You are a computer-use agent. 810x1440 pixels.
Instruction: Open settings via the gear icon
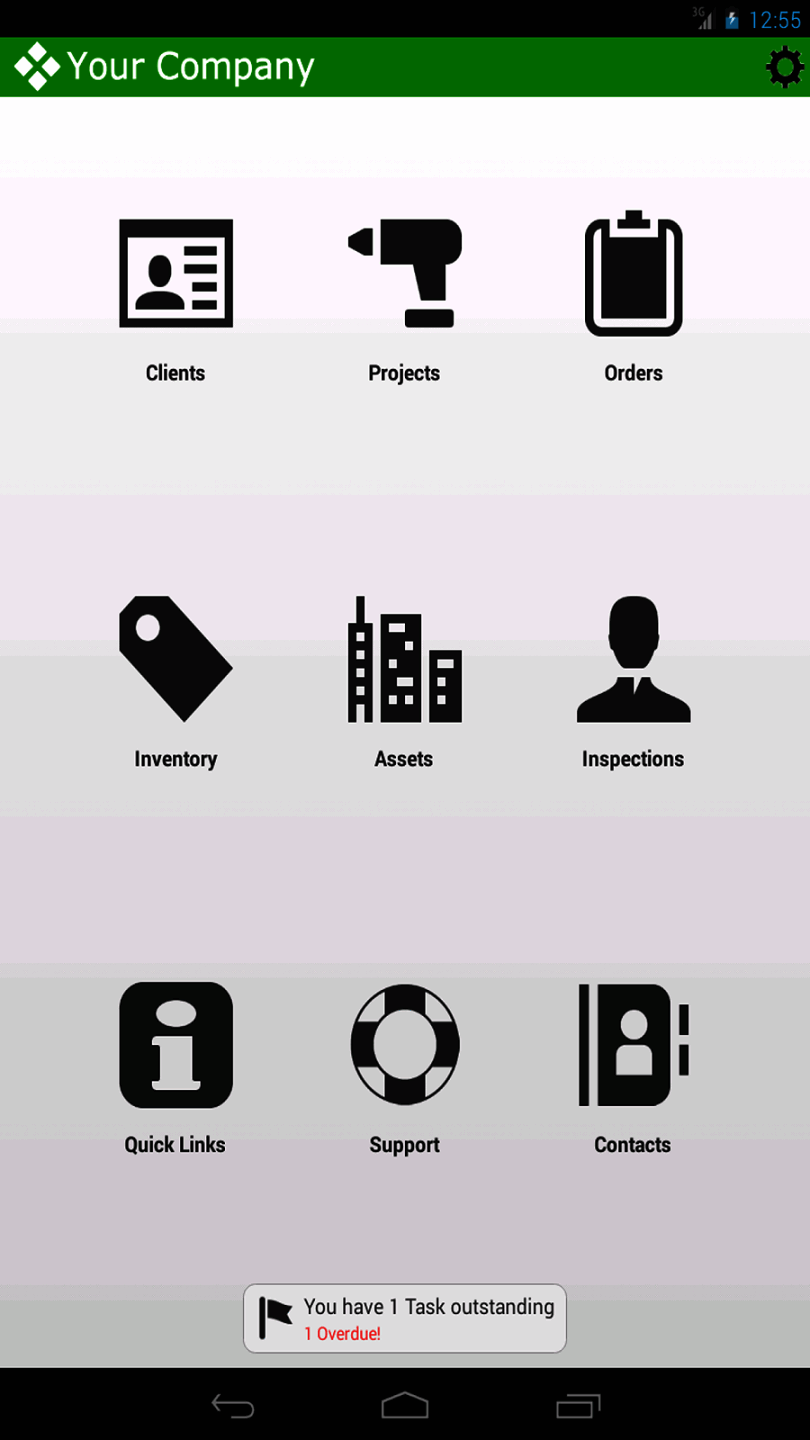click(x=783, y=68)
